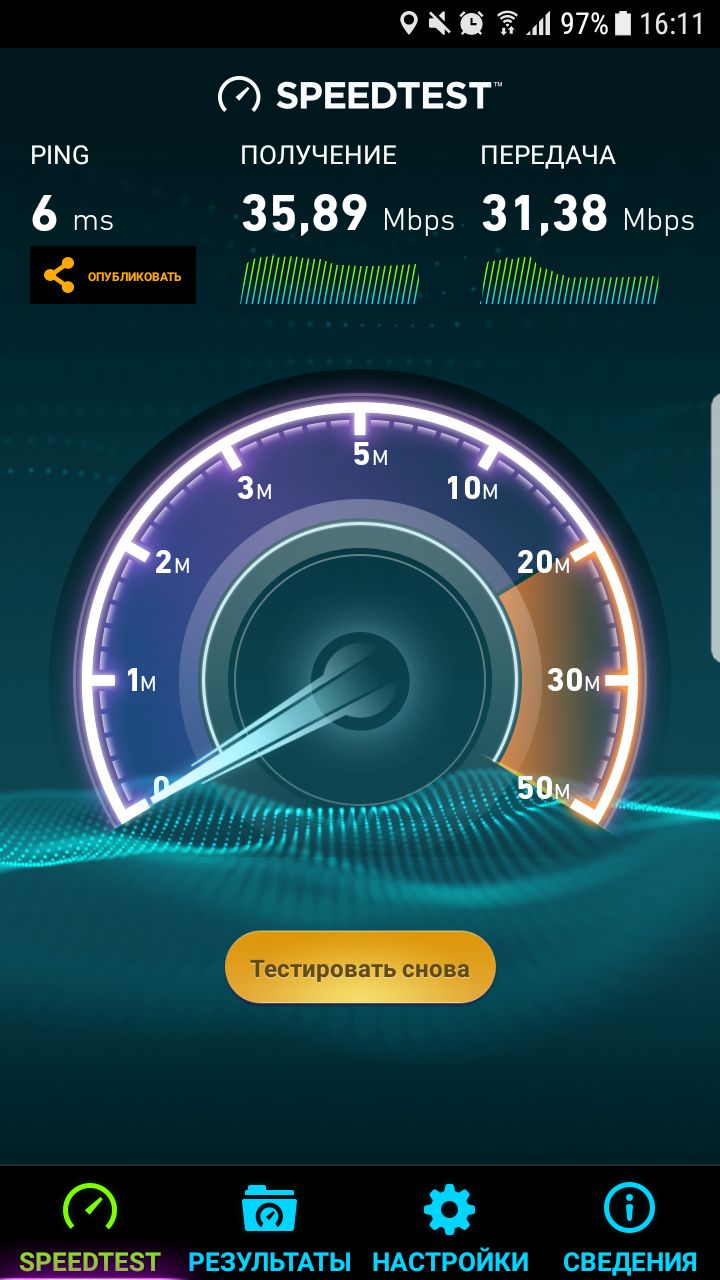The image size is (720, 1280).
Task: Open the Настройки tab
Action: pyautogui.click(x=450, y=1226)
